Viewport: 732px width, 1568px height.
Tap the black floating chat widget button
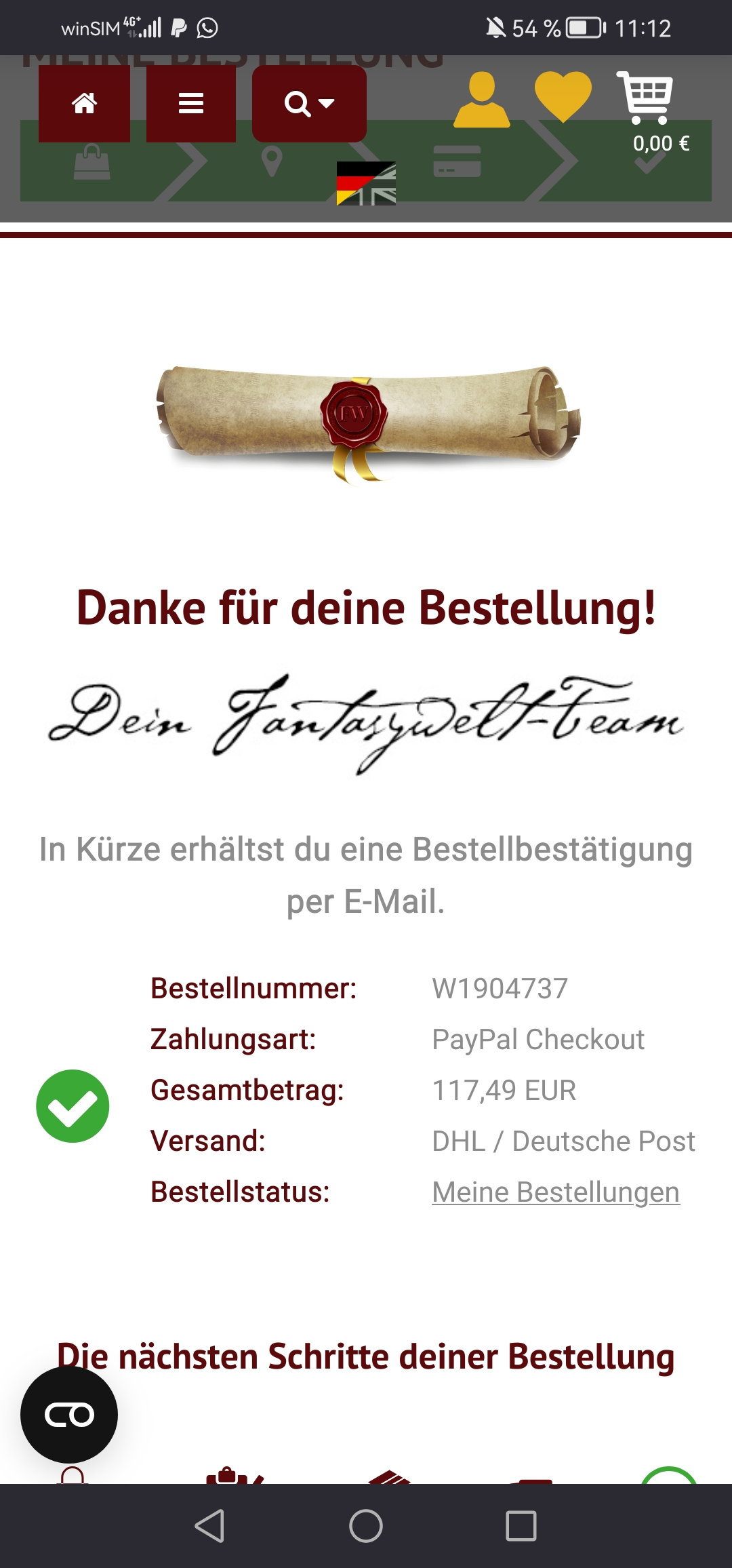coord(69,1415)
